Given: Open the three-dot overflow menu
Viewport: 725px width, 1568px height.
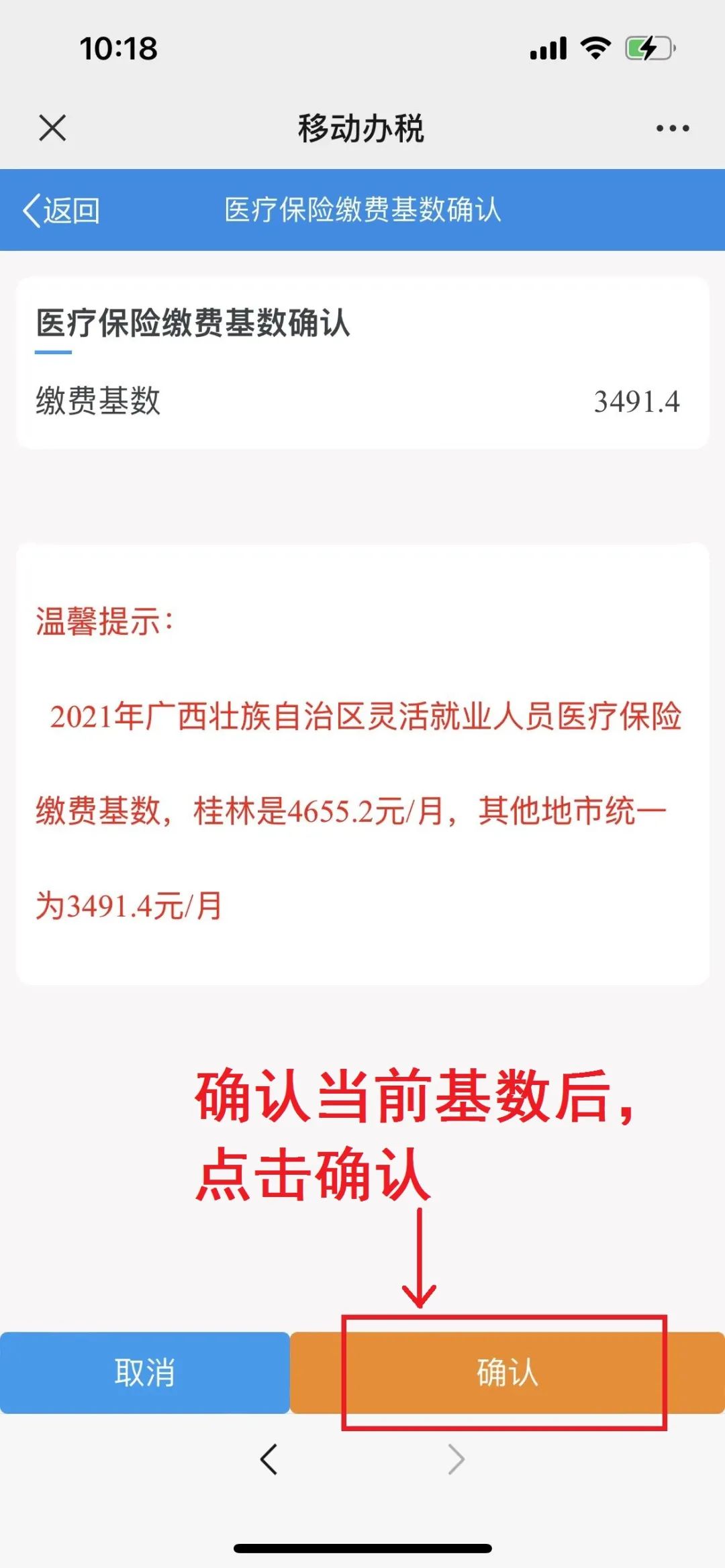Looking at the screenshot, I should [x=673, y=128].
